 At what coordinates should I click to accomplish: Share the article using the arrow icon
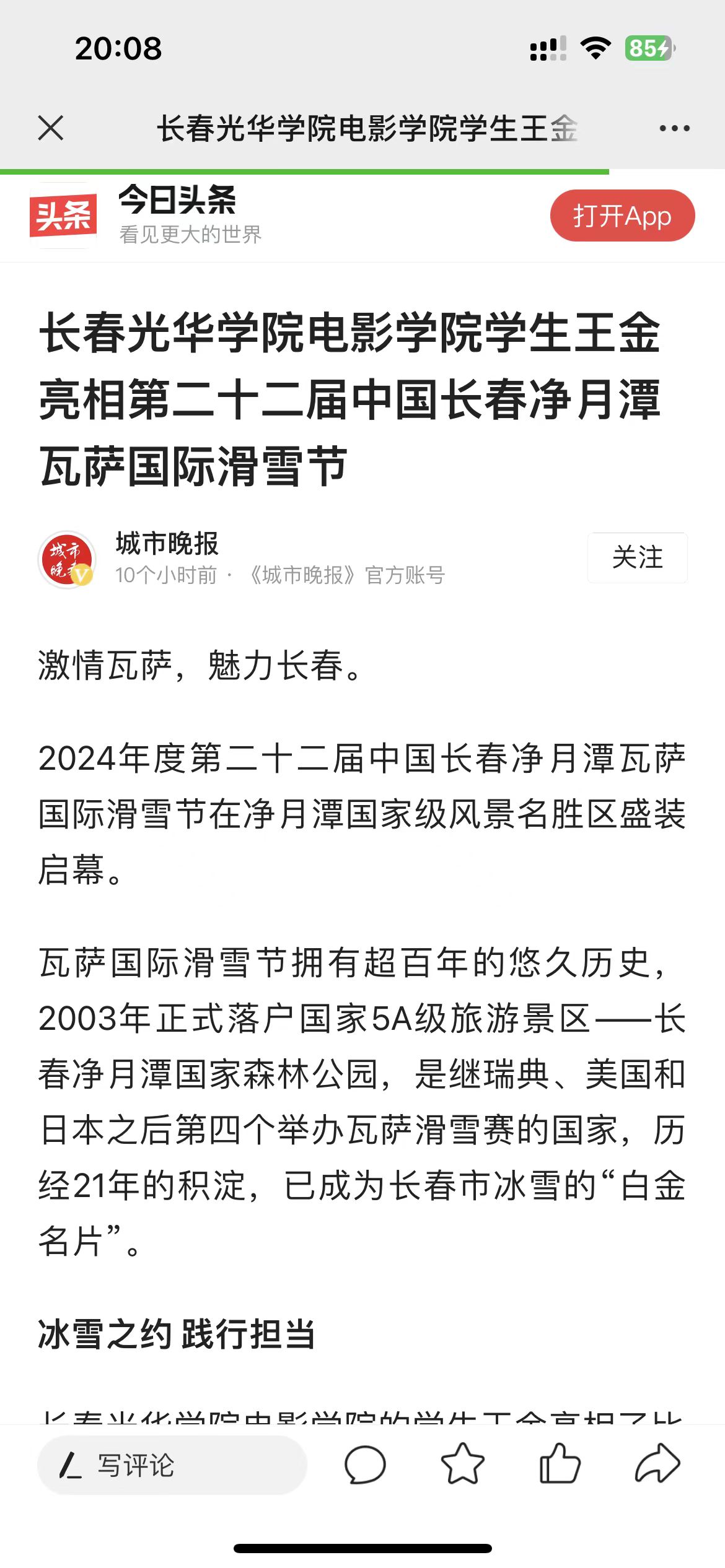[657, 1463]
